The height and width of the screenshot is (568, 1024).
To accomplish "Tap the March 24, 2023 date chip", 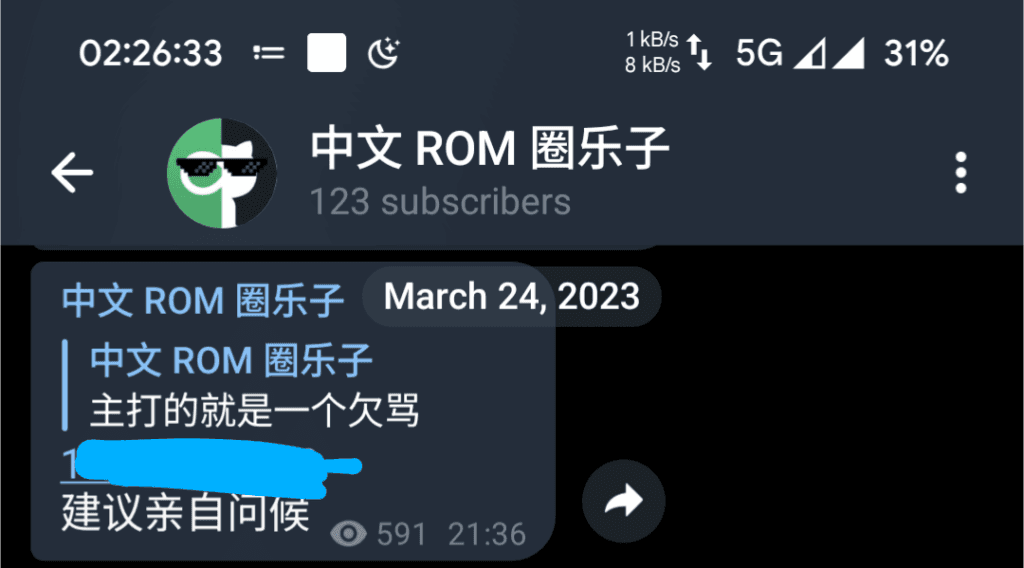I will coord(511,297).
